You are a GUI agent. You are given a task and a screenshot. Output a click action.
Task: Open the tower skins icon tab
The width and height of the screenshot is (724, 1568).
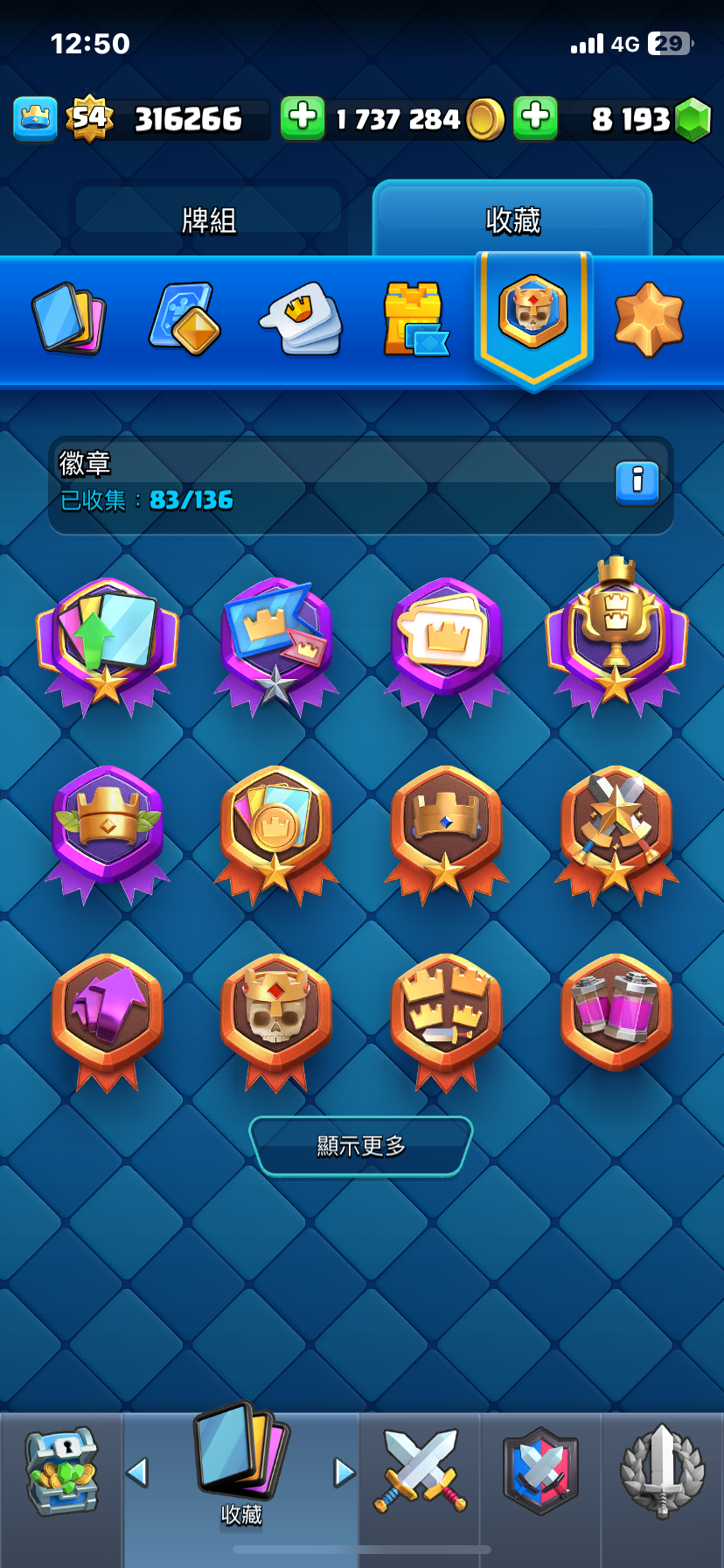[x=415, y=319]
